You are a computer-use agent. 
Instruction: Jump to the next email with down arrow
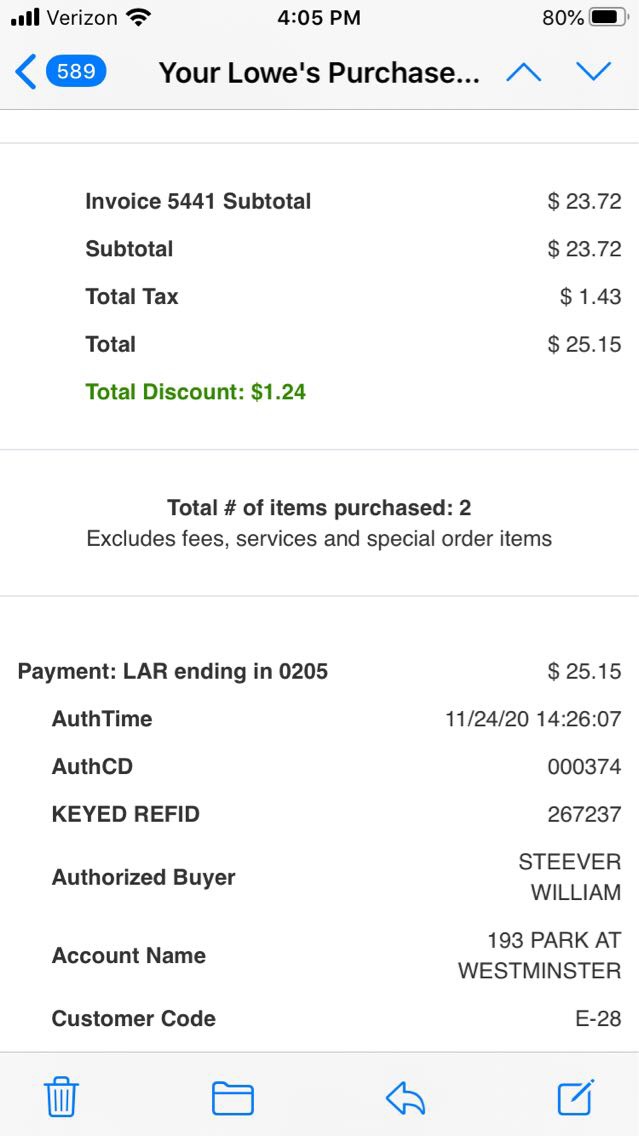(593, 72)
